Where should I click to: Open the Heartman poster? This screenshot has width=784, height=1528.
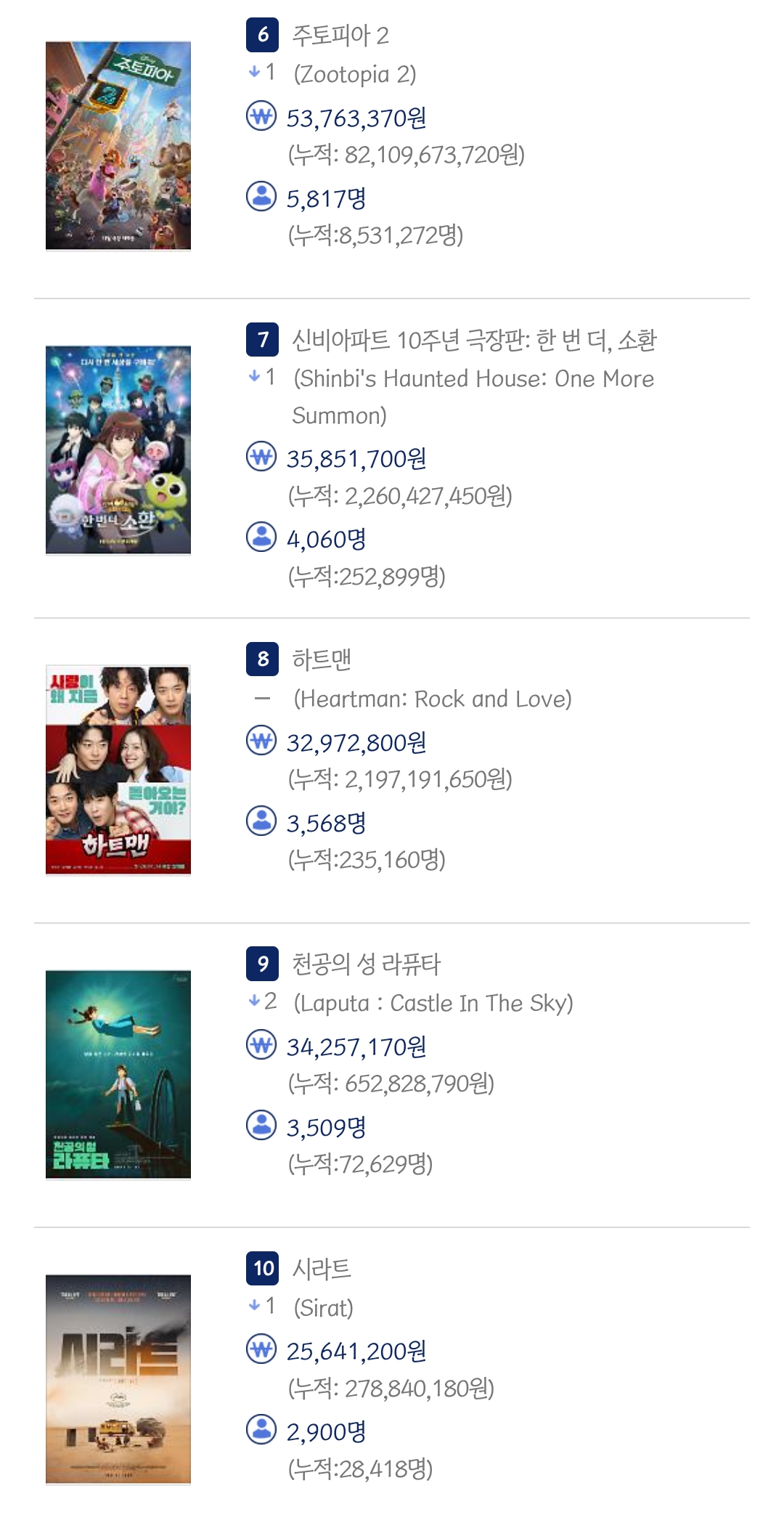118,770
